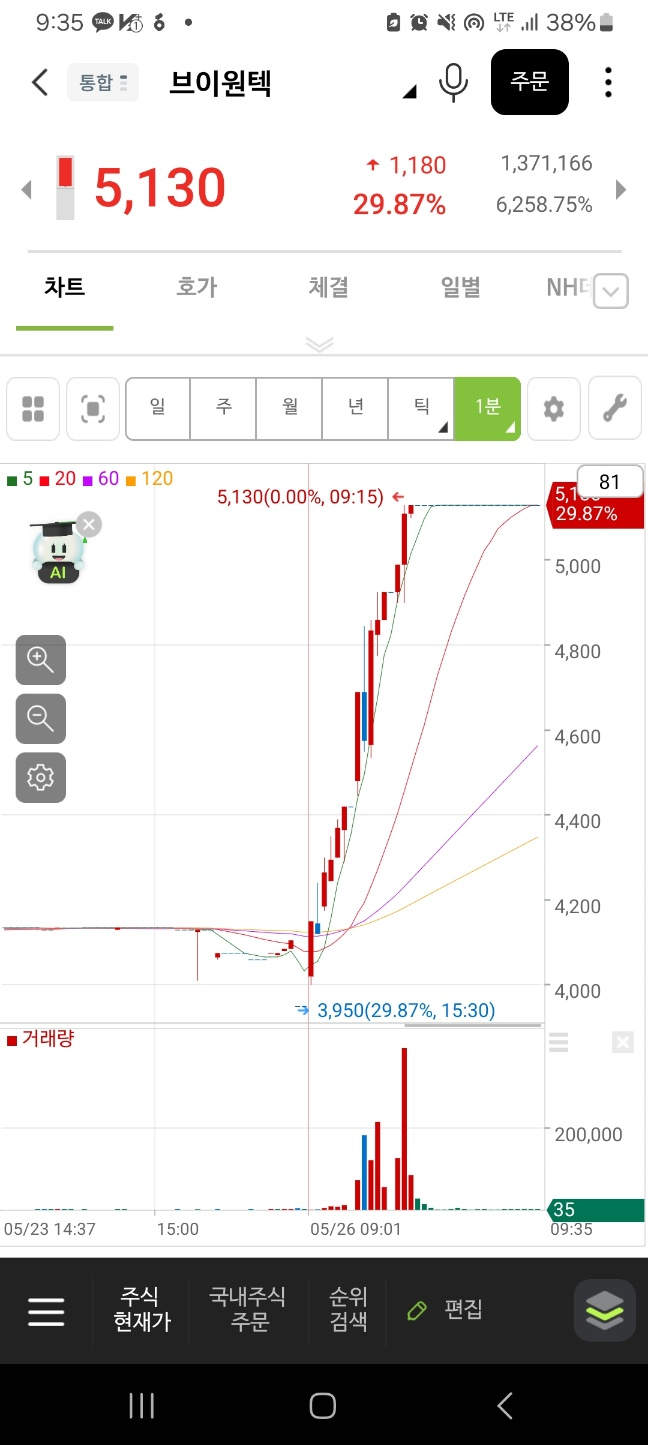The height and width of the screenshot is (1445, 648).
Task: Switch to the 호가 tab
Action: 197,288
